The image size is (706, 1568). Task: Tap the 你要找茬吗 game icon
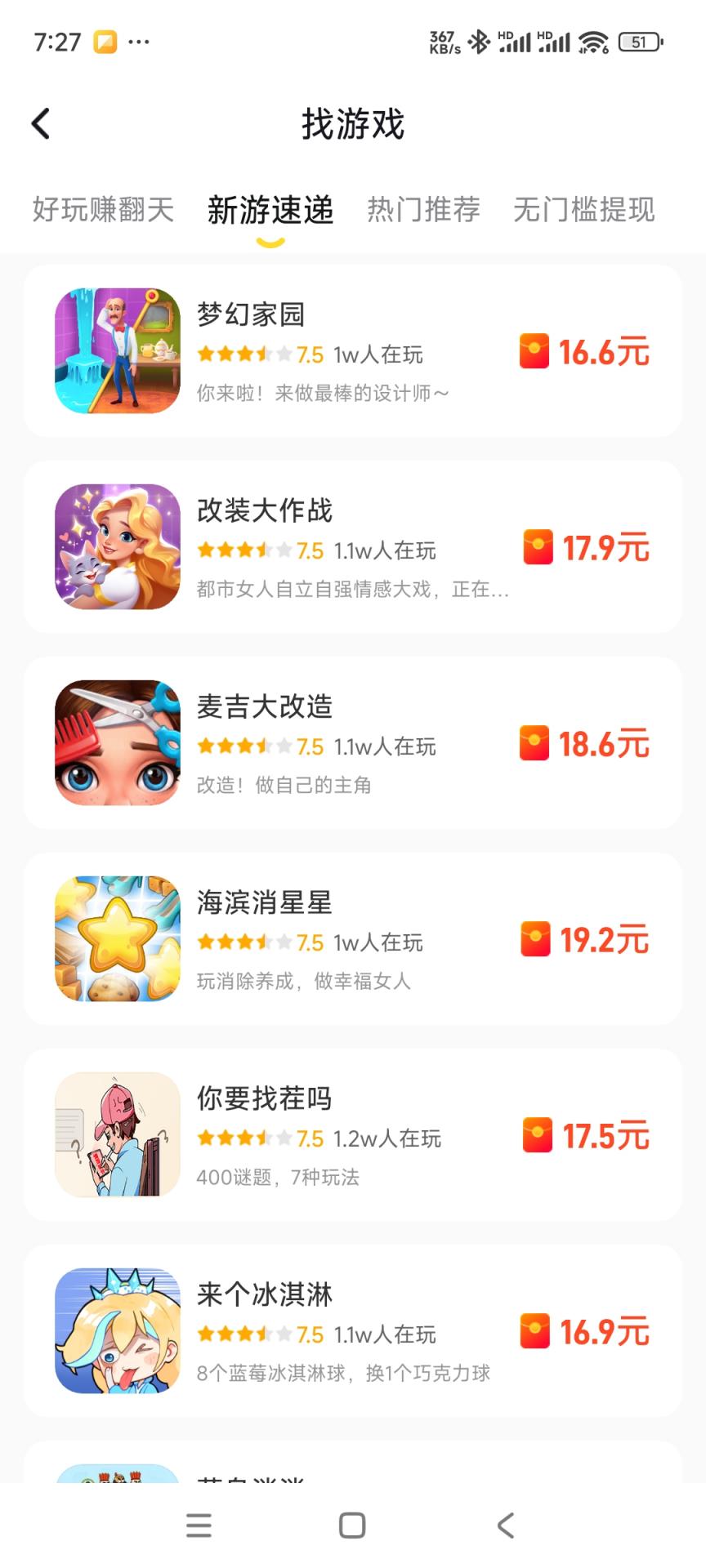pos(117,1135)
